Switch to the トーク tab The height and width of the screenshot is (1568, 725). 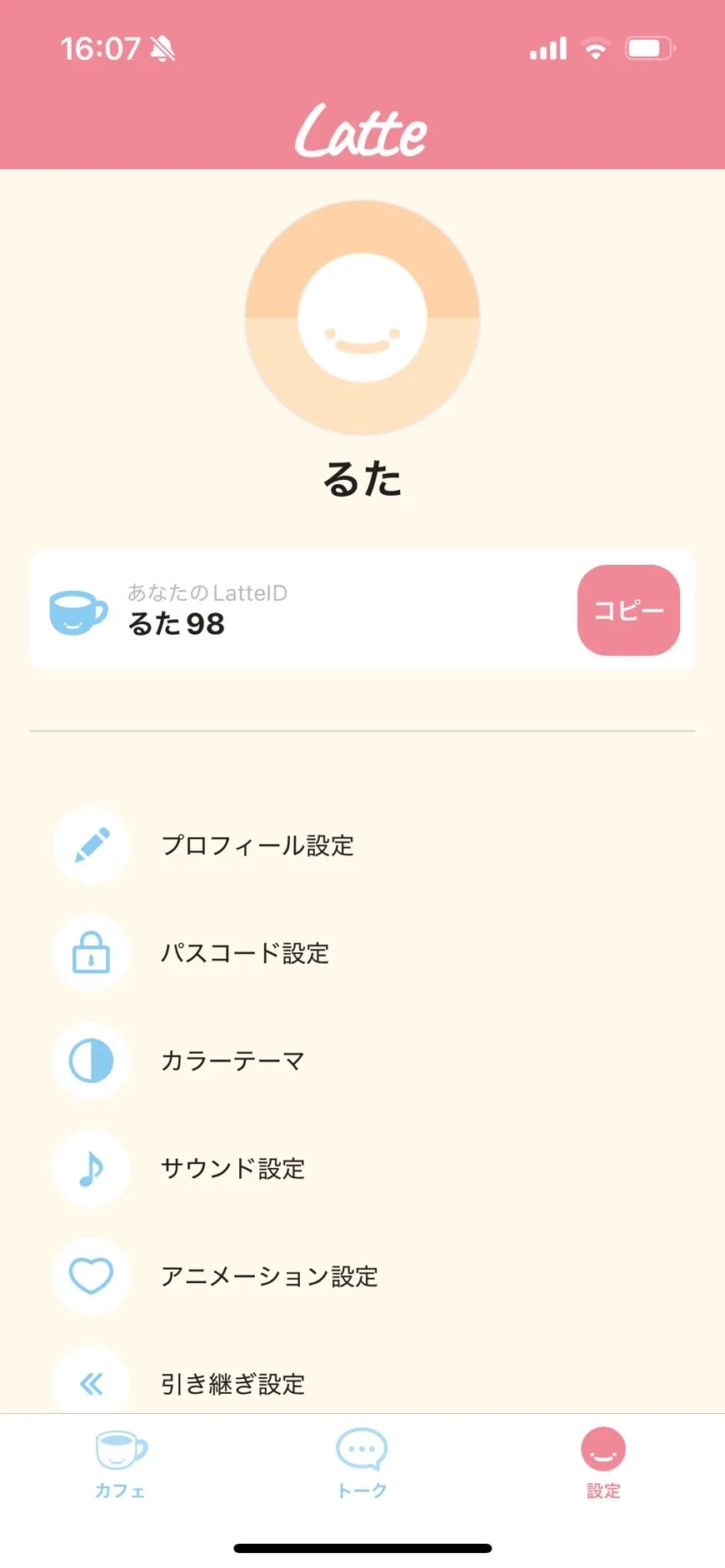(362, 1463)
